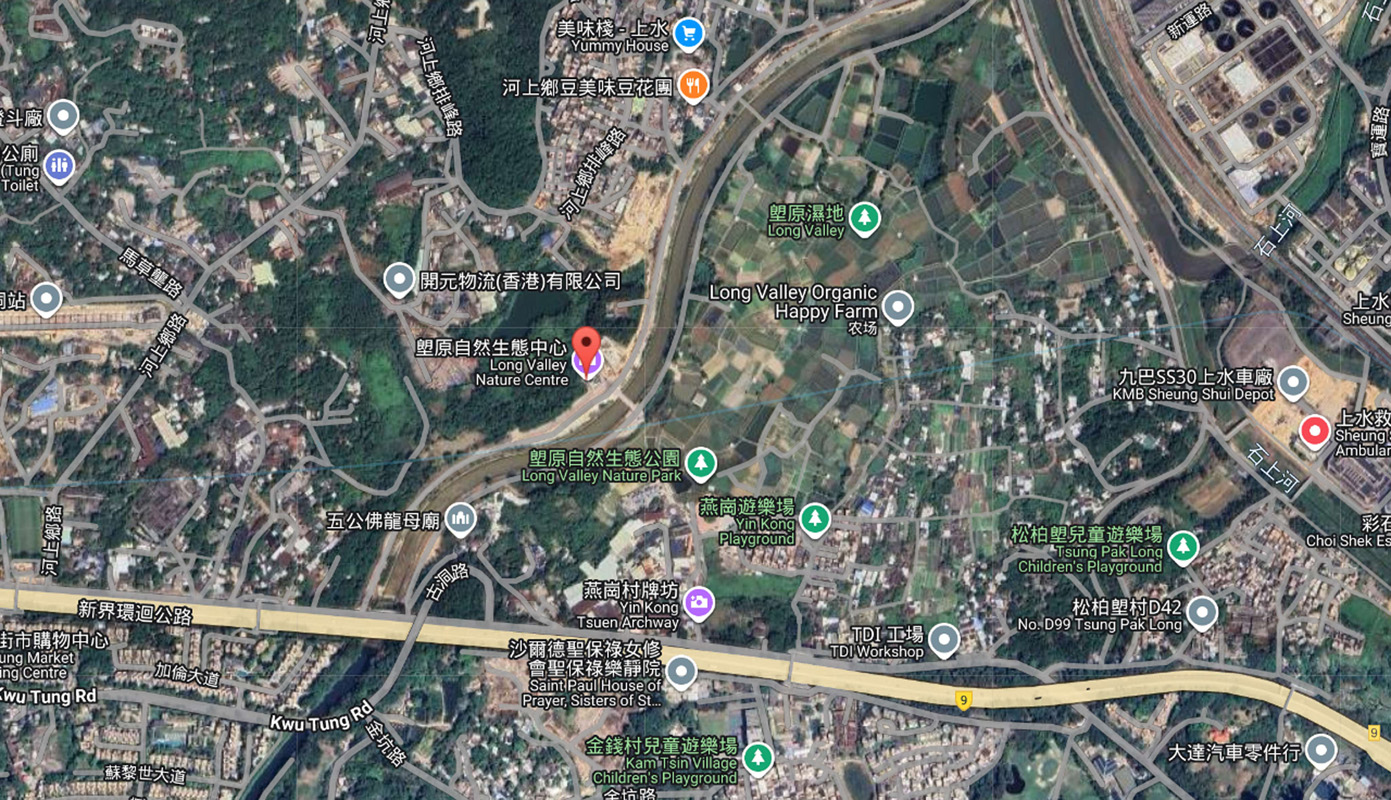This screenshot has width=1391, height=800.
Task: Tap the KMB Sheung Shui Depot marker
Action: [1293, 381]
